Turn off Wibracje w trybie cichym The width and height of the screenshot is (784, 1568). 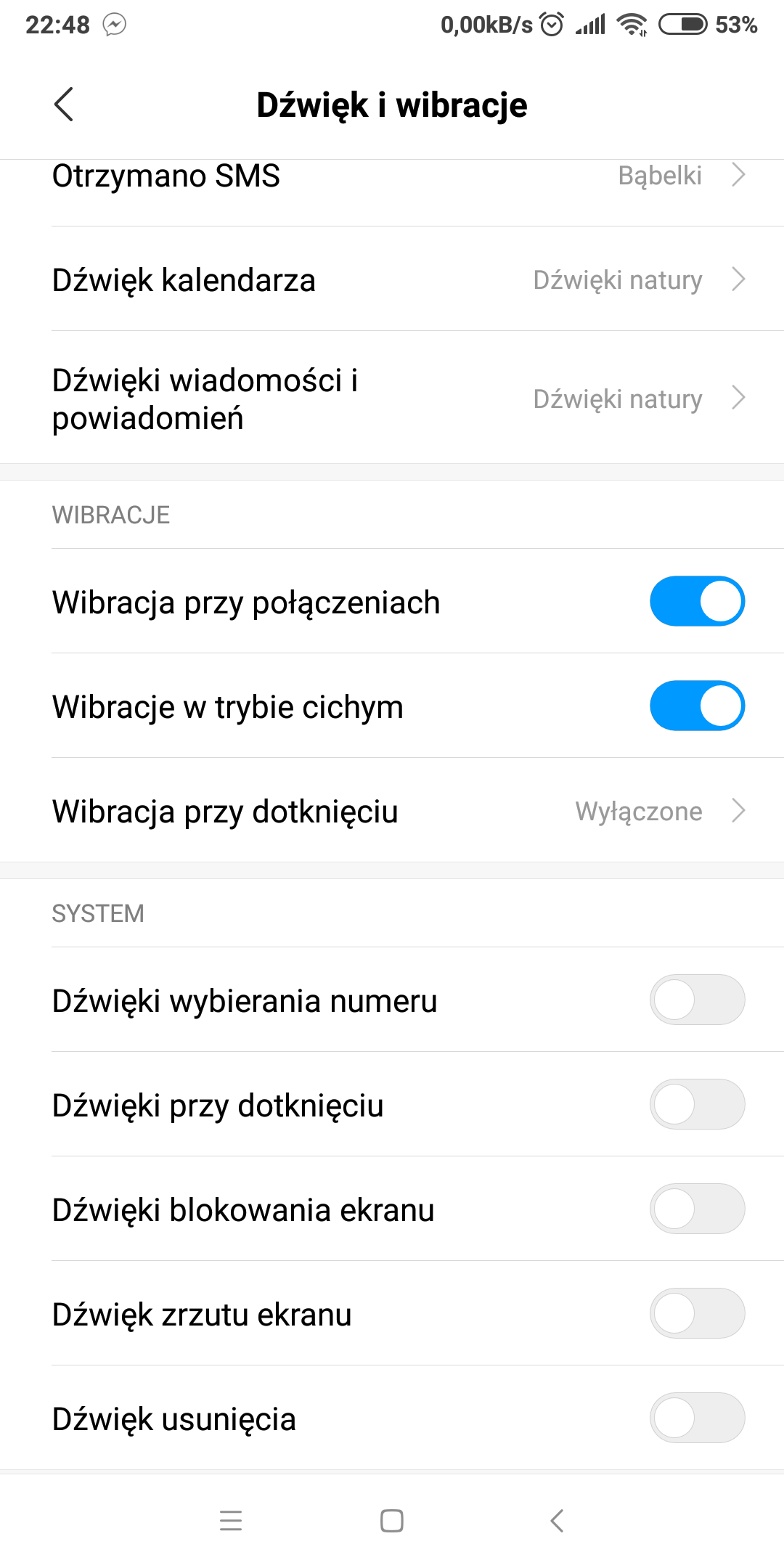pyautogui.click(x=697, y=706)
